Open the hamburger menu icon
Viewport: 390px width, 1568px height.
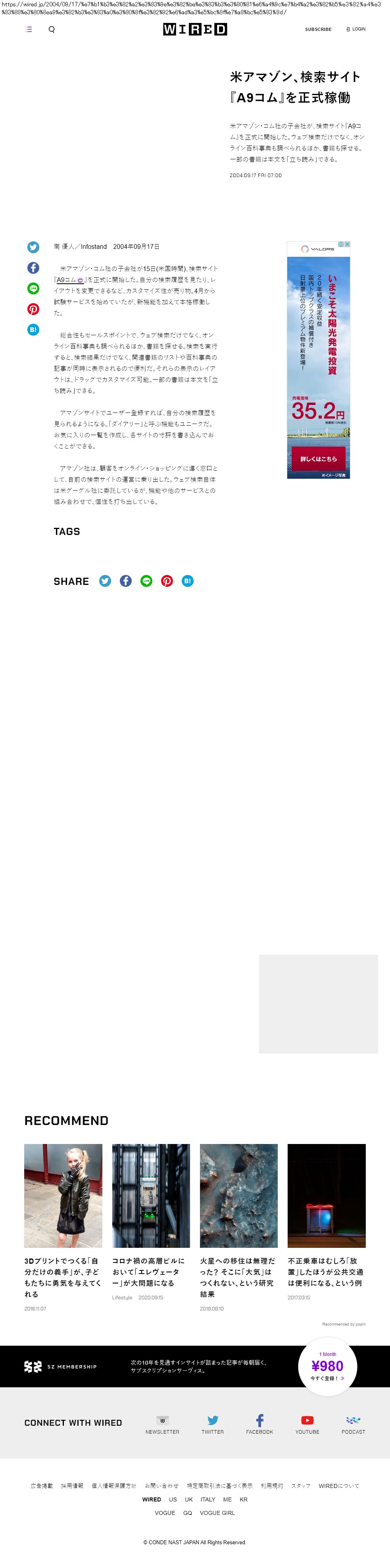click(x=29, y=29)
